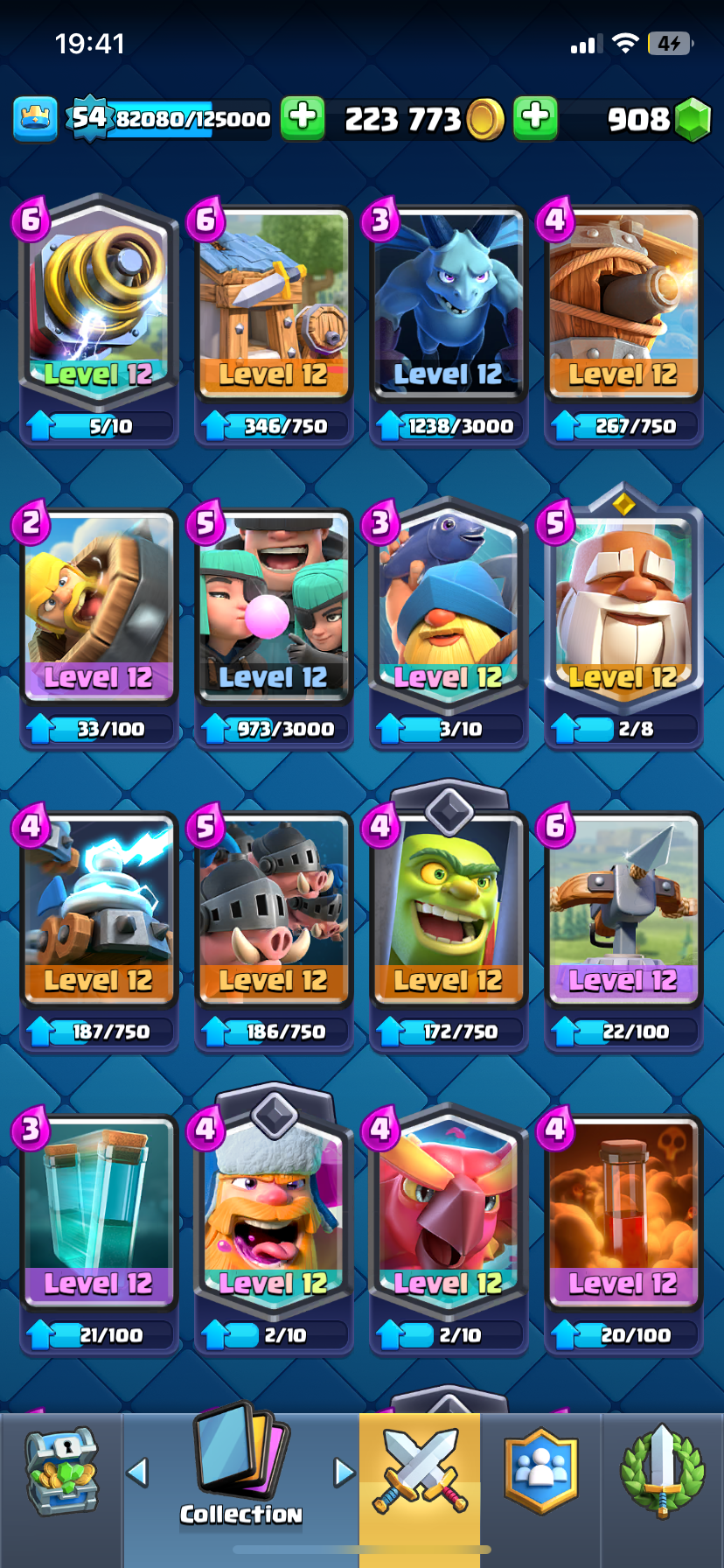Buy gems with the plus button
This screenshot has width=724, height=1568.
(x=535, y=118)
